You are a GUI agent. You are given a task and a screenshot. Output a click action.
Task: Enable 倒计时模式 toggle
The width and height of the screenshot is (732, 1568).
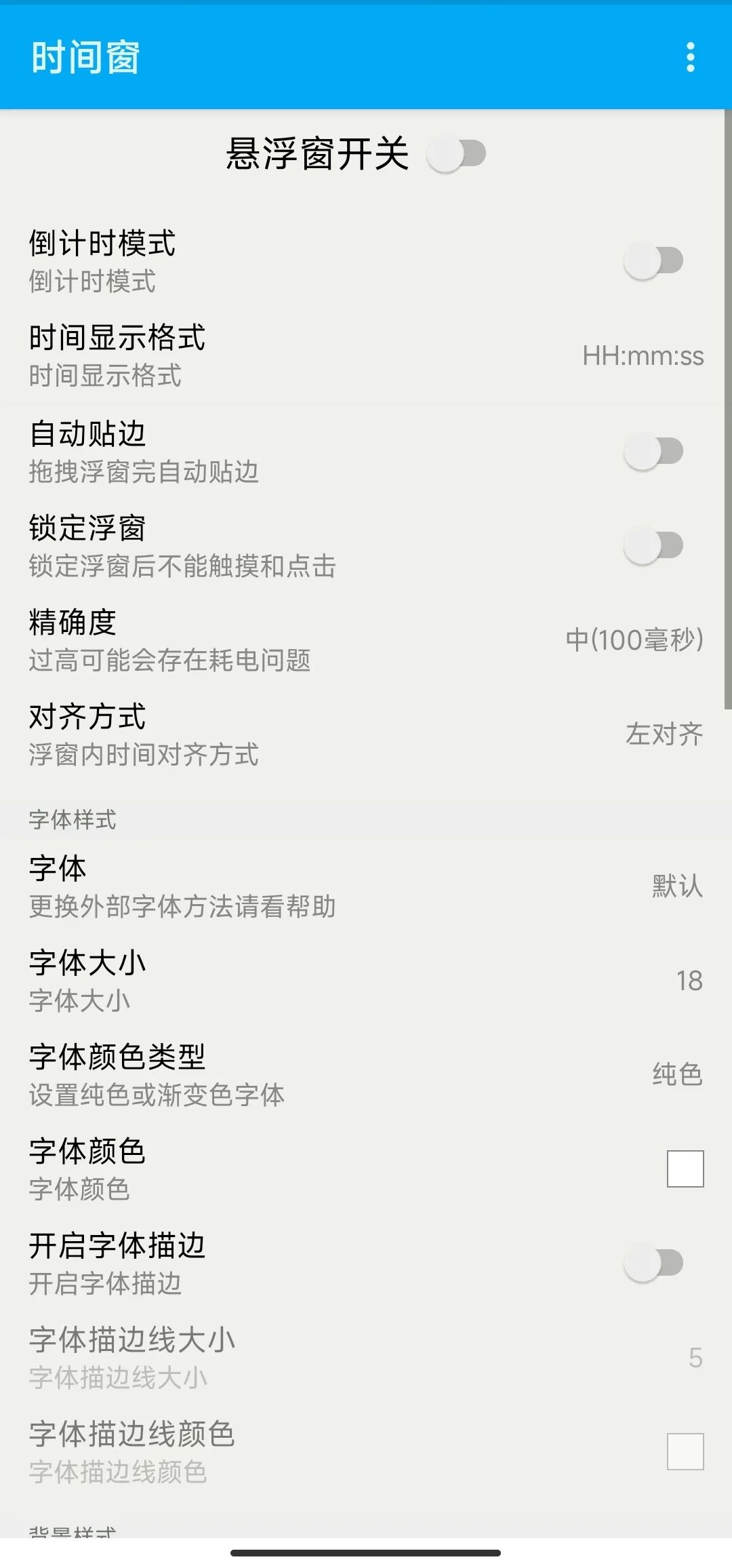653,261
